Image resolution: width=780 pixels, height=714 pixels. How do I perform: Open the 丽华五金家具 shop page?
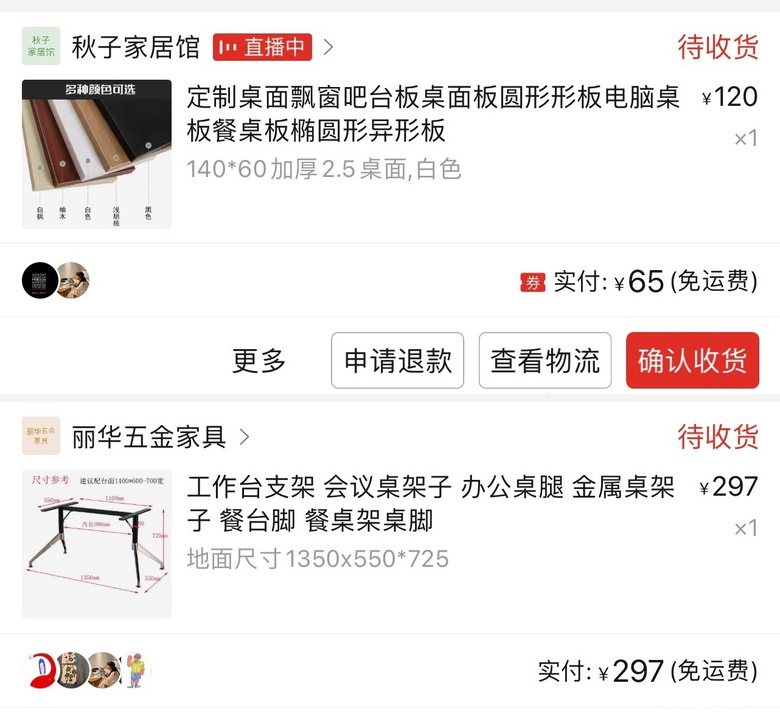[148, 437]
